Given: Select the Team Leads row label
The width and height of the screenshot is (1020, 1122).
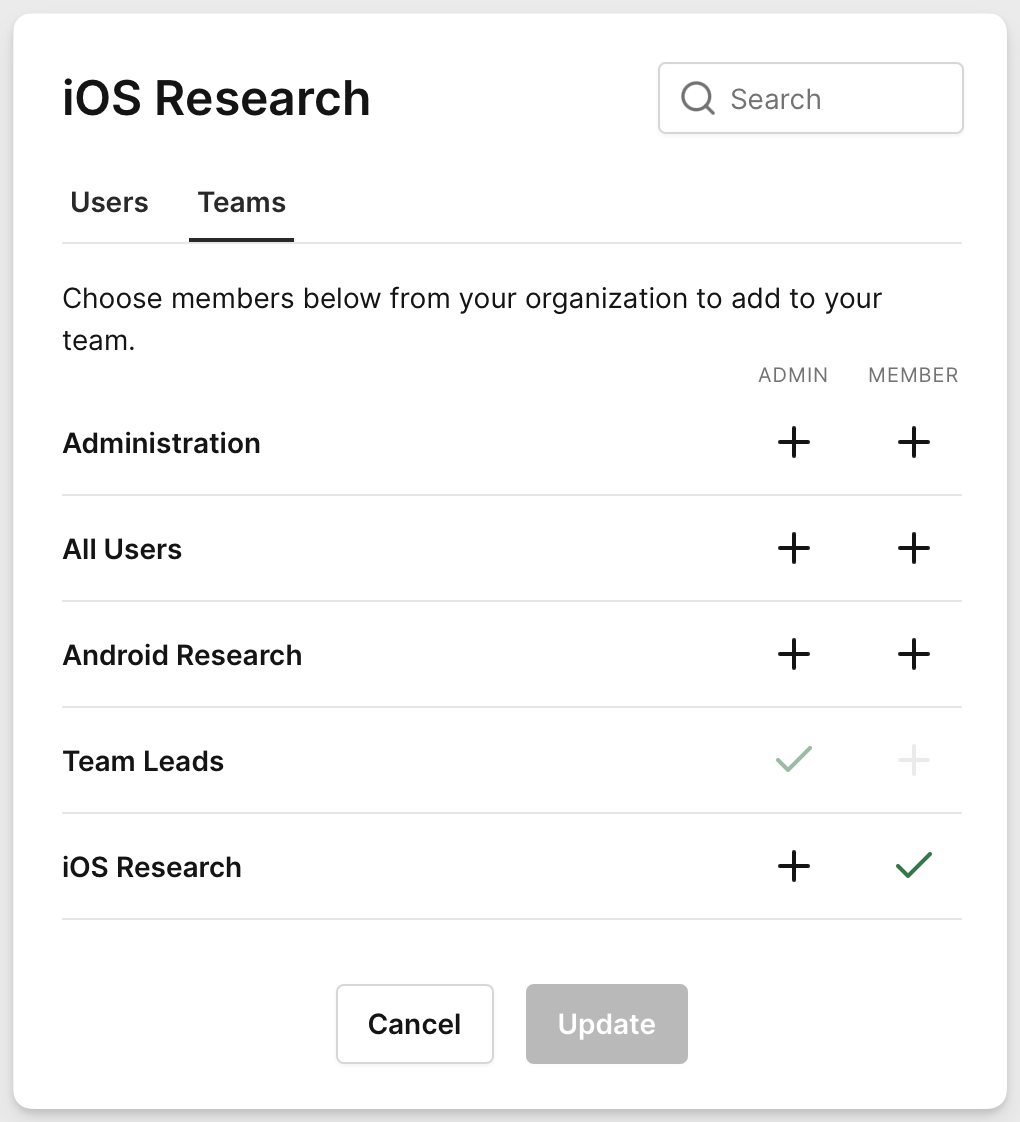Looking at the screenshot, I should pyautogui.click(x=143, y=760).
